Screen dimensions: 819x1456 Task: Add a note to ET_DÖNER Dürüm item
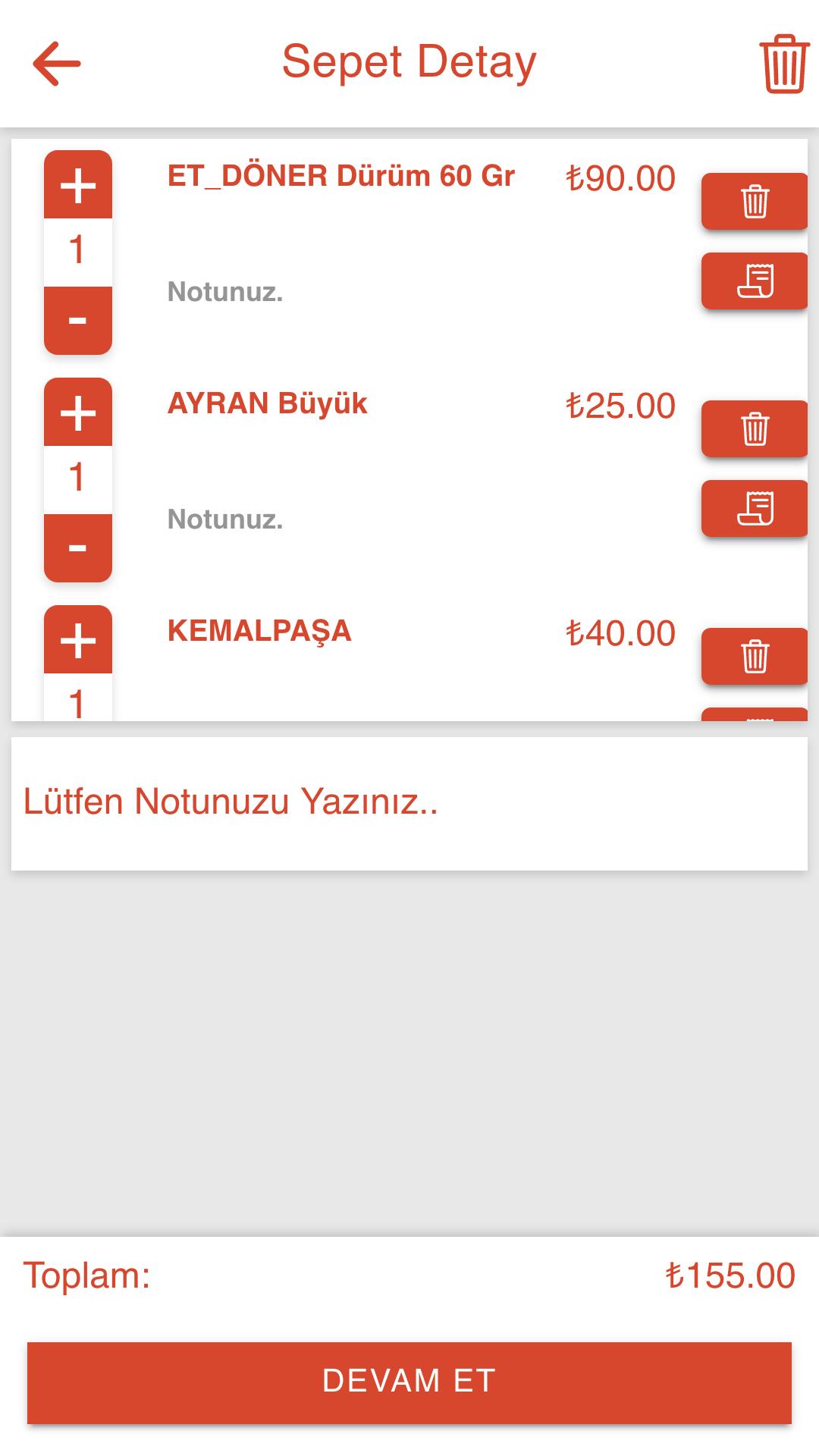[755, 281]
